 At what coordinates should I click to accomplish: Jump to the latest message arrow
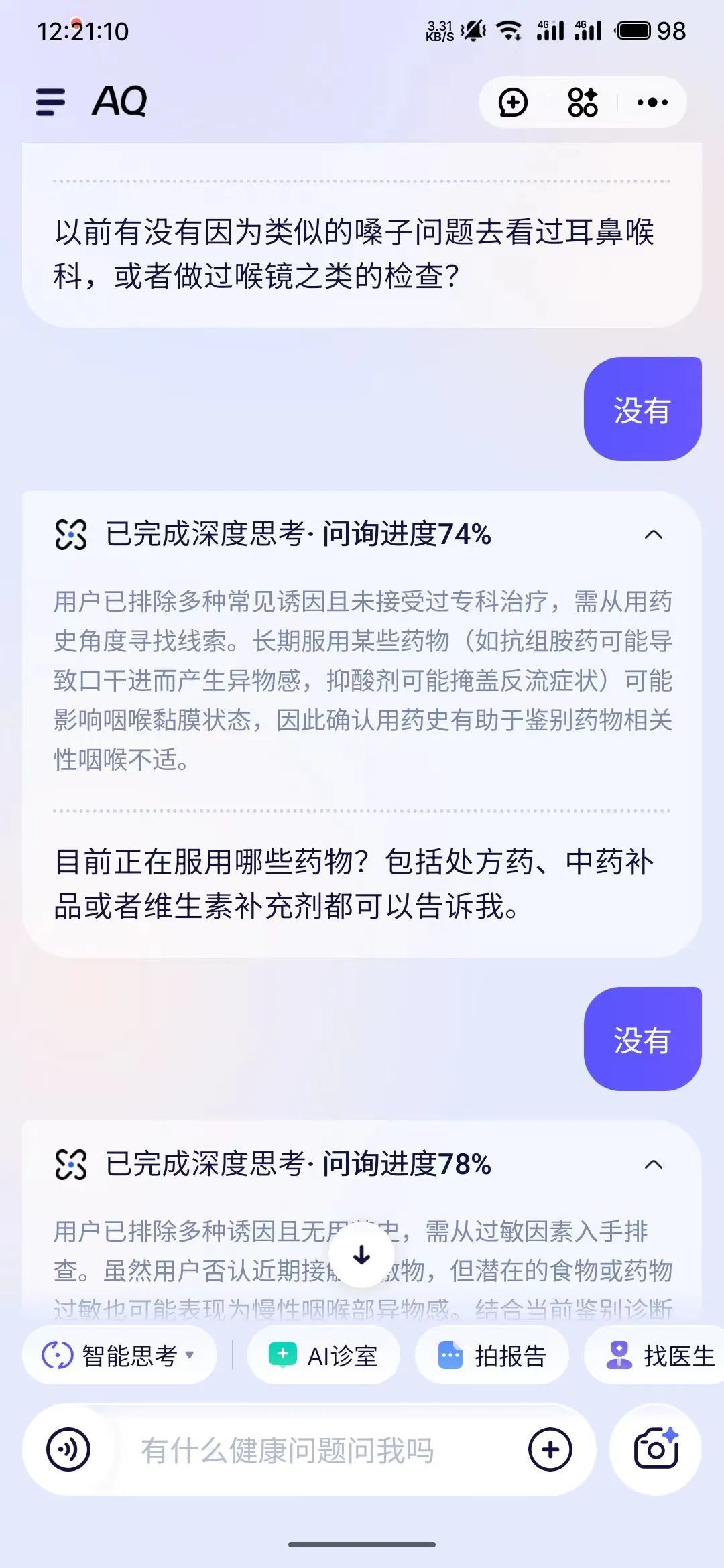tap(362, 1255)
